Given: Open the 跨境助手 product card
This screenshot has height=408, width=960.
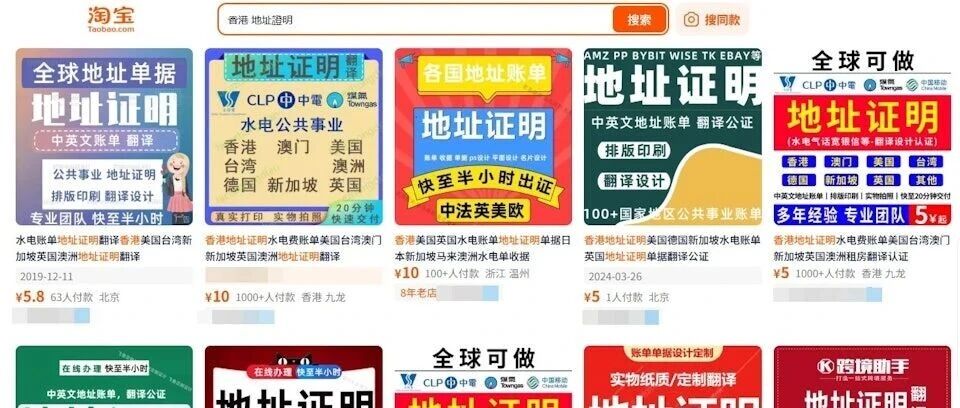Looking at the screenshot, I should coord(862,377).
